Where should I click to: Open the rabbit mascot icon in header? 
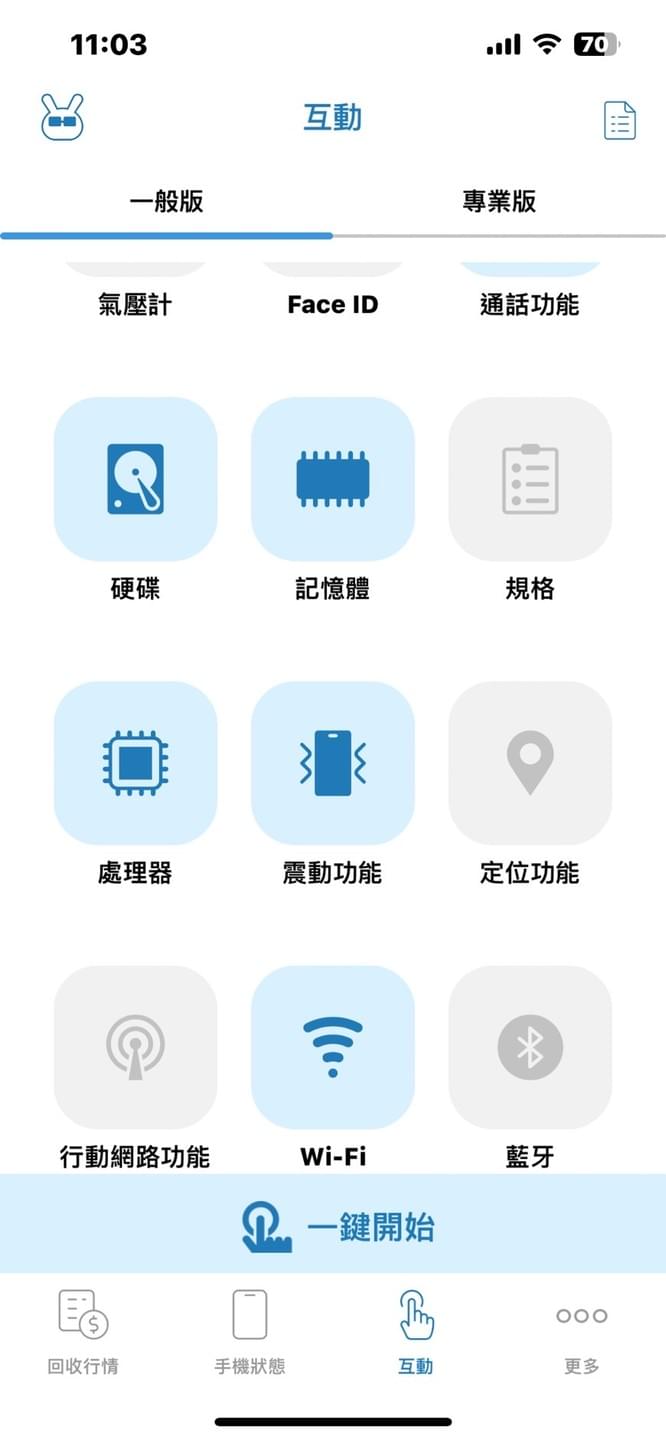(x=62, y=118)
